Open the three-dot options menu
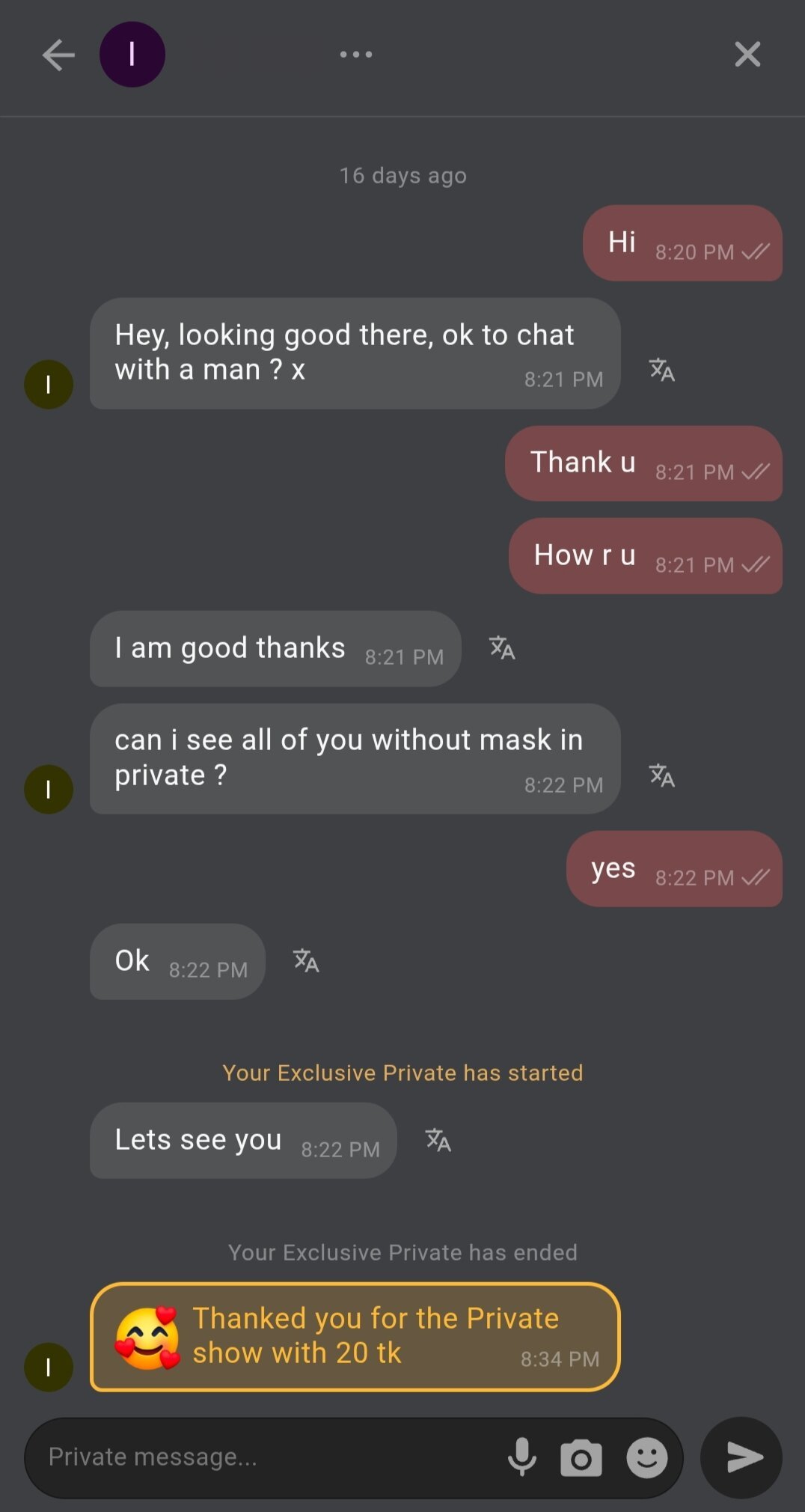This screenshot has width=805, height=1512. (x=356, y=55)
